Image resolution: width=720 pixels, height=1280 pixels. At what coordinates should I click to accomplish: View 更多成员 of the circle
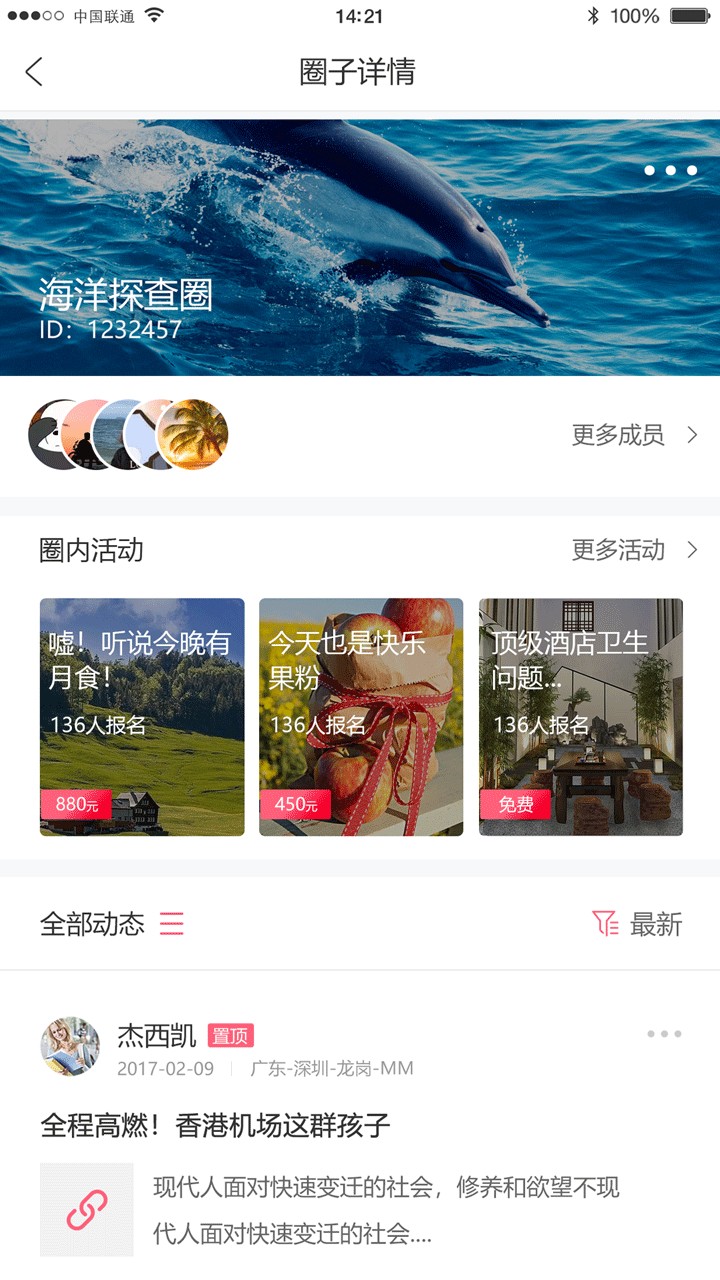(x=634, y=435)
